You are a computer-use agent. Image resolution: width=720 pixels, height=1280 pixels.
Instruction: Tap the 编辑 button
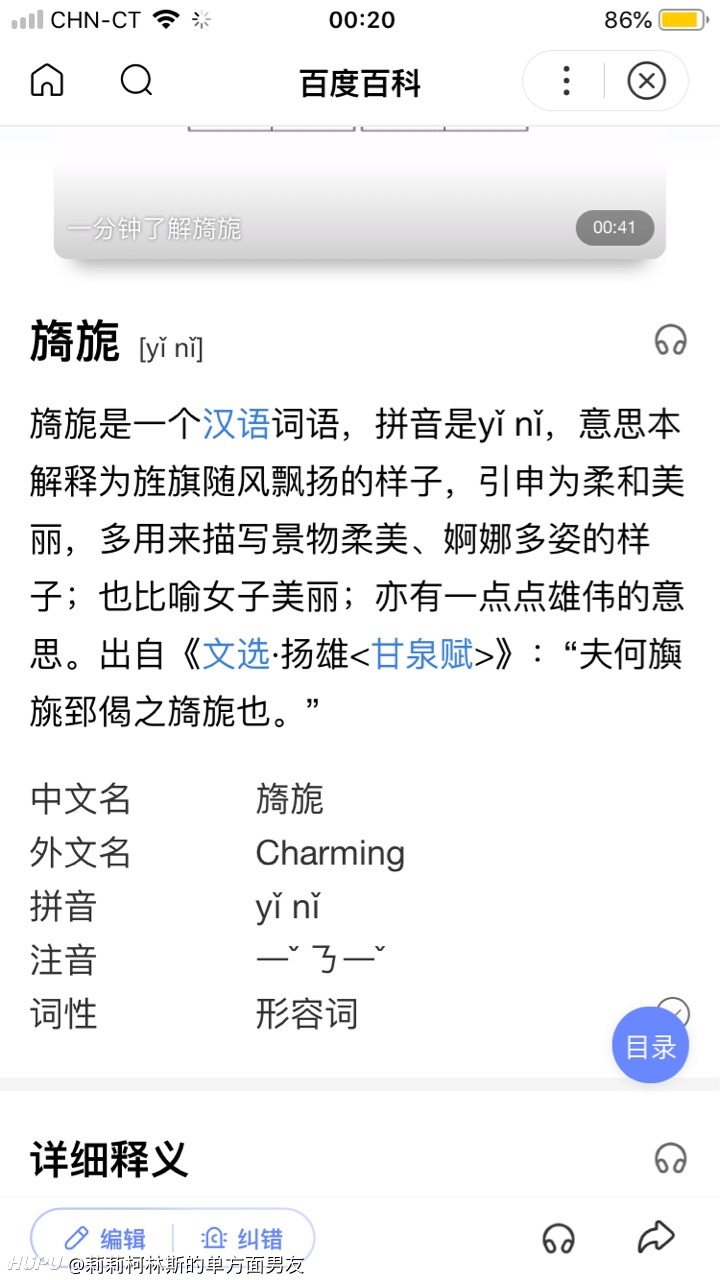coord(104,1238)
